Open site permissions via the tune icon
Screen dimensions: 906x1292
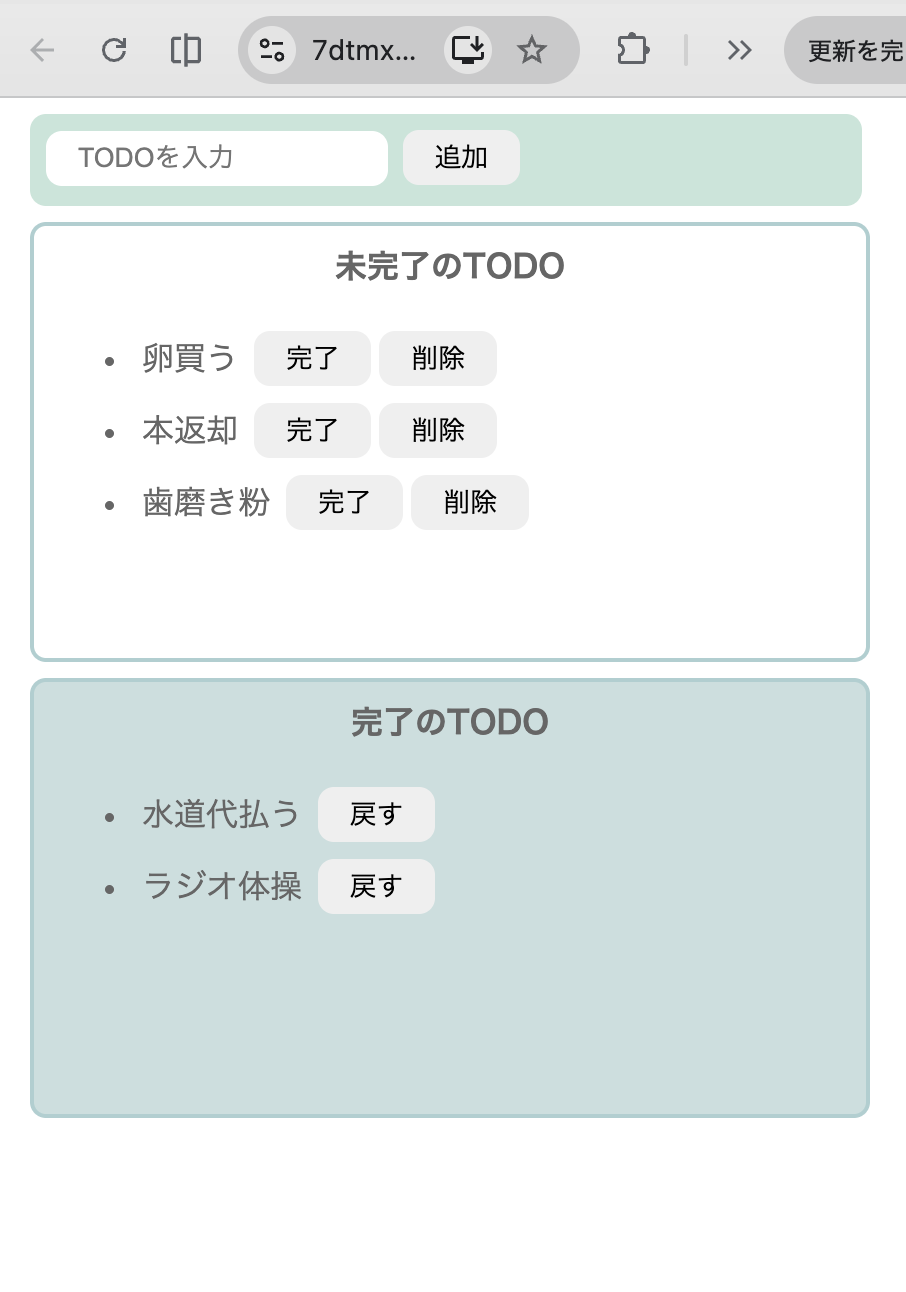270,50
